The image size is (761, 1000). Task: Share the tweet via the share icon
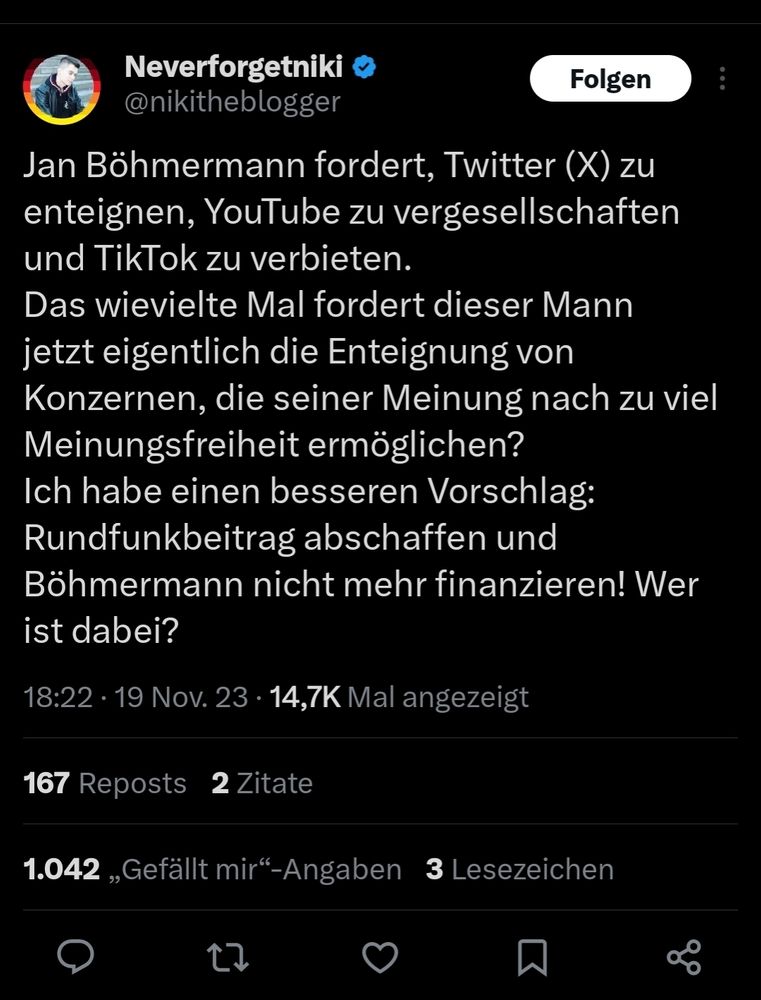(x=686, y=958)
